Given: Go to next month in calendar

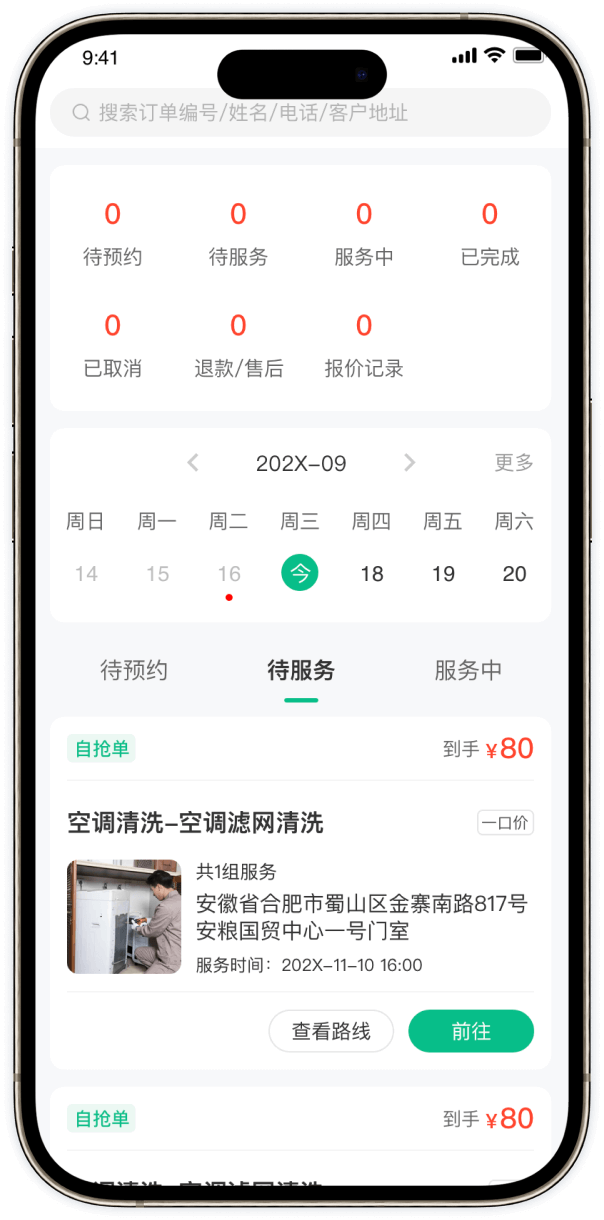Looking at the screenshot, I should click(x=409, y=463).
